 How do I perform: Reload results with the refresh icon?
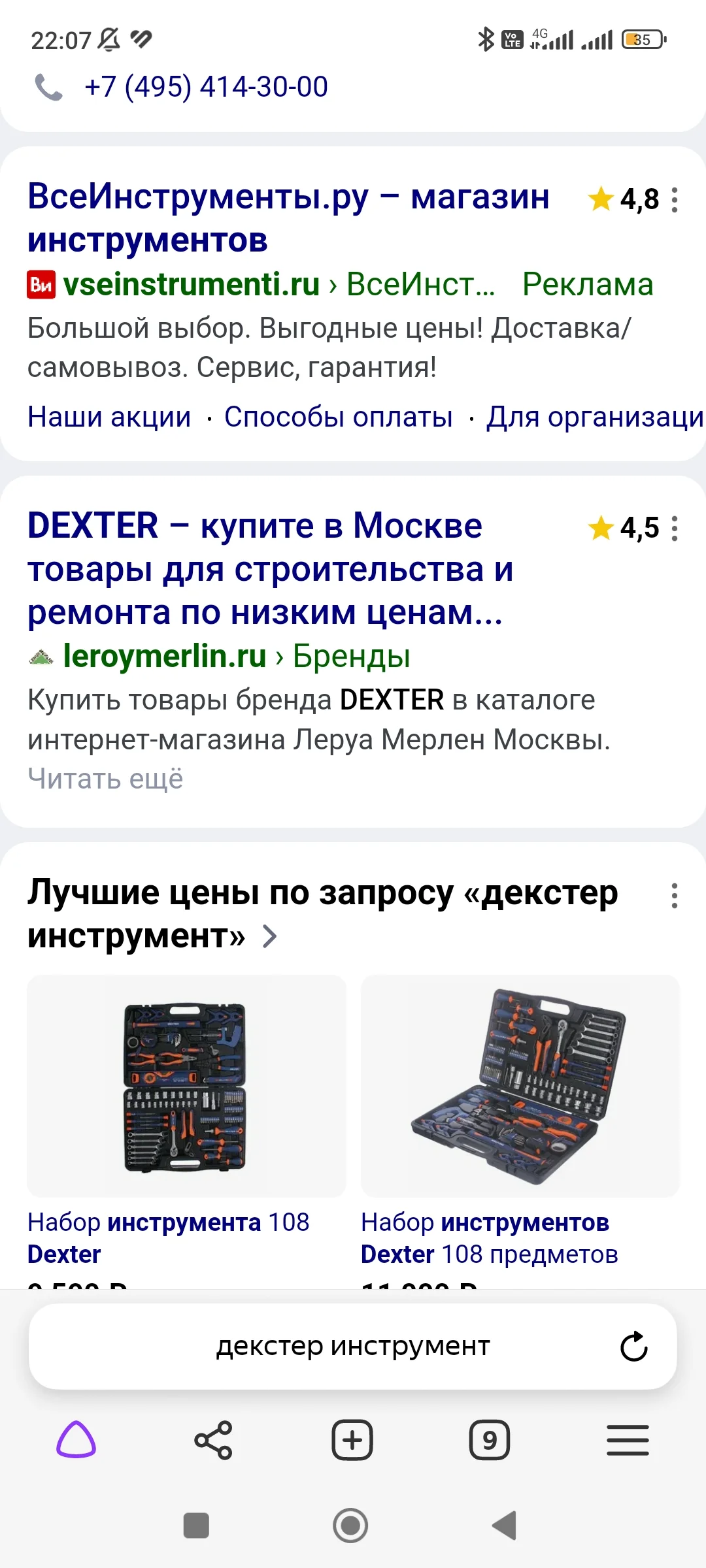click(x=633, y=1347)
